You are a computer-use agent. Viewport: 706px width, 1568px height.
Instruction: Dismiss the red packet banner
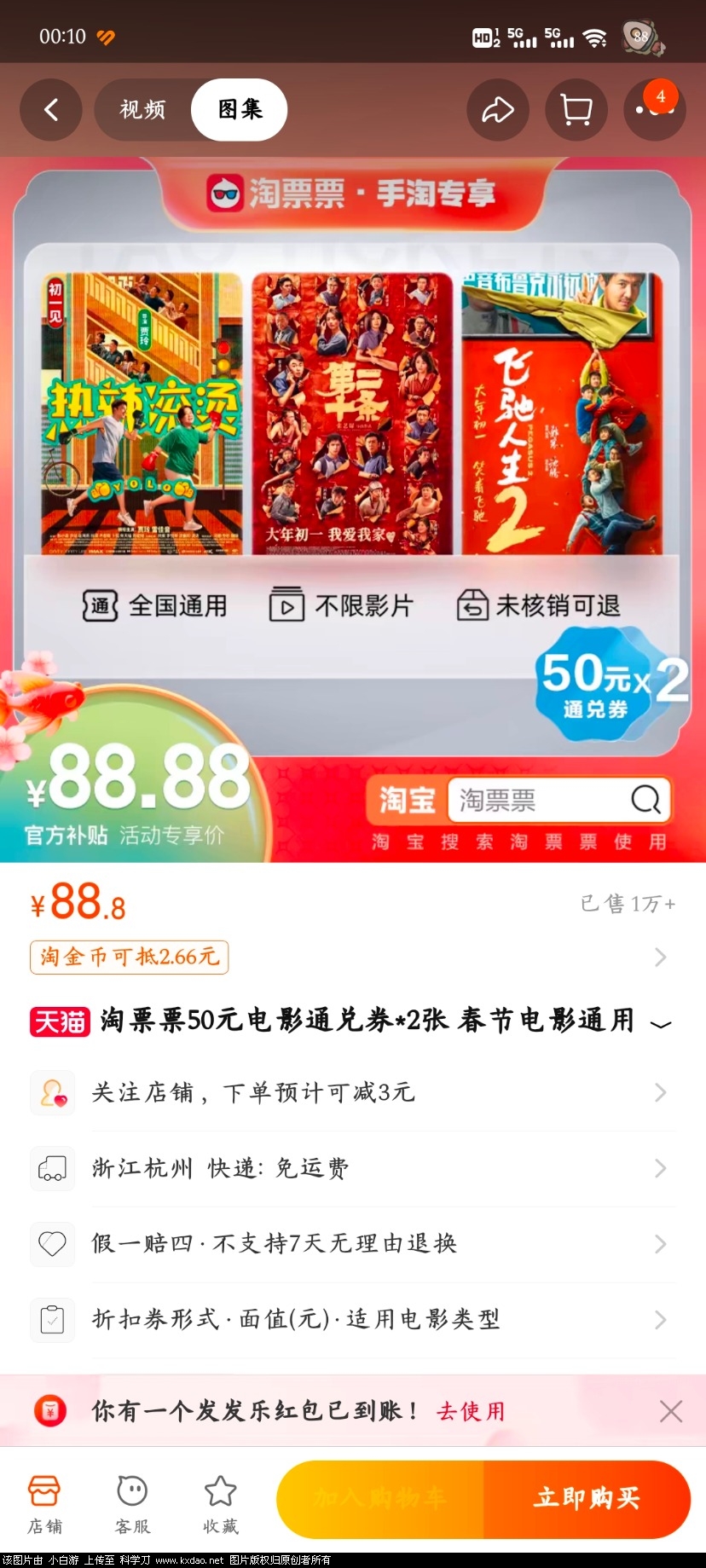(671, 1411)
